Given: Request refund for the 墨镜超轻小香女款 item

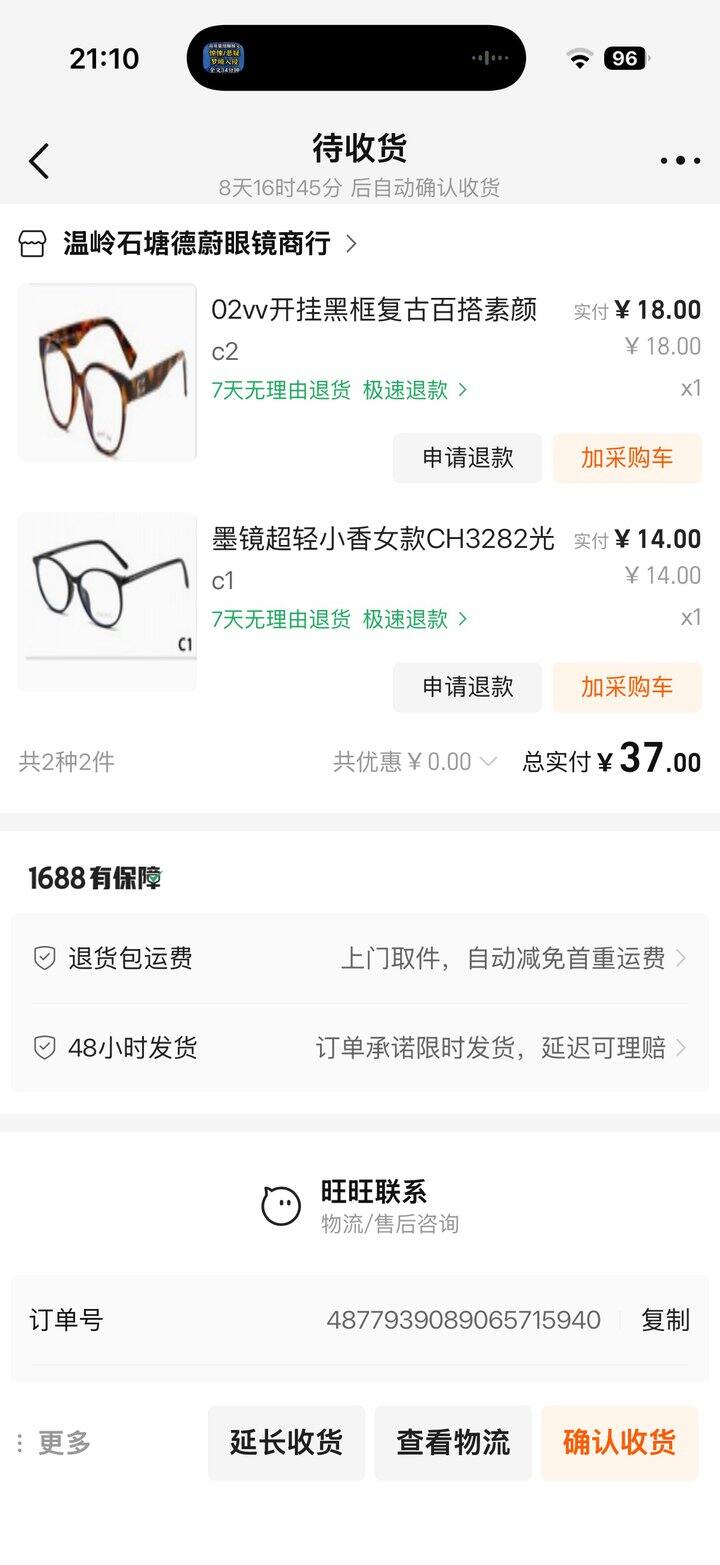Looking at the screenshot, I should click(467, 687).
